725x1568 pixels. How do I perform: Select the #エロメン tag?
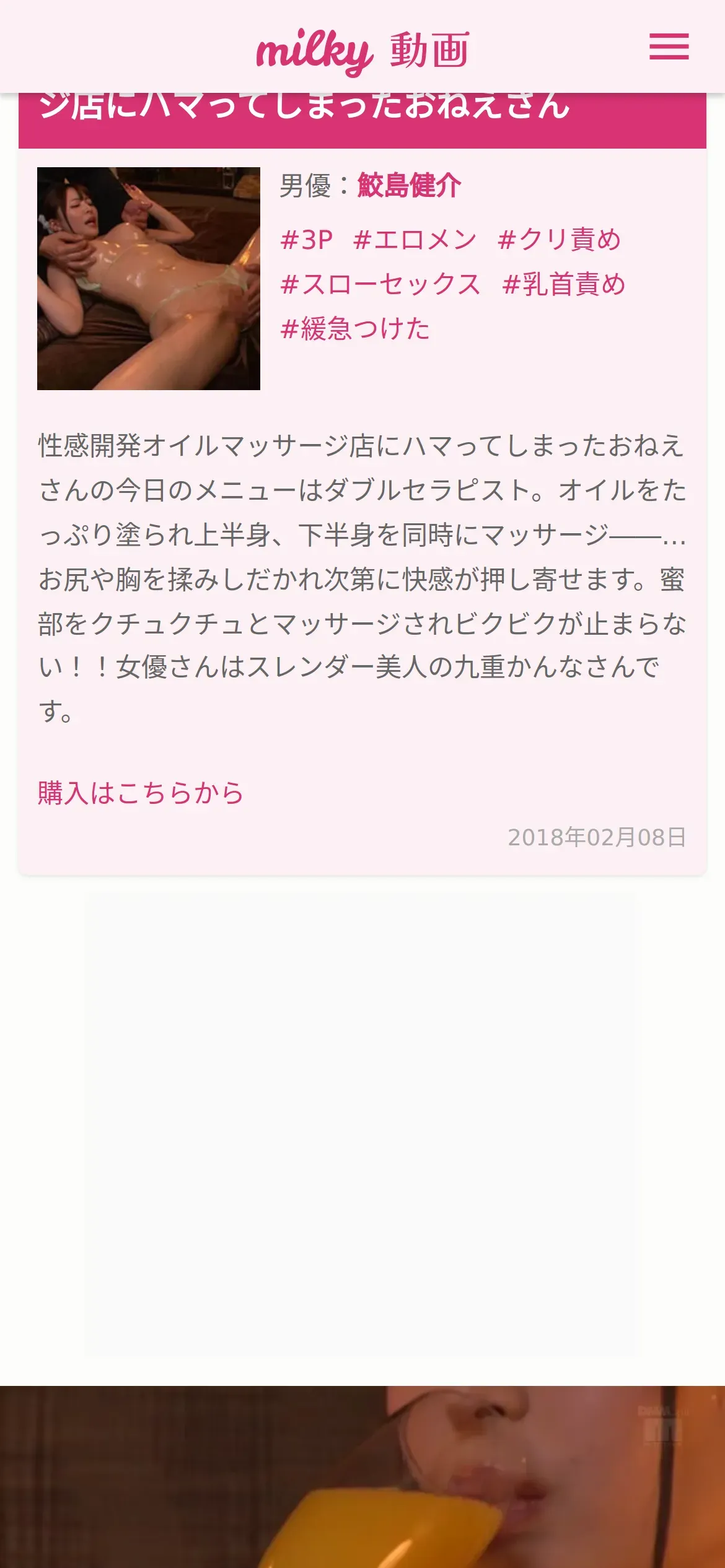415,240
